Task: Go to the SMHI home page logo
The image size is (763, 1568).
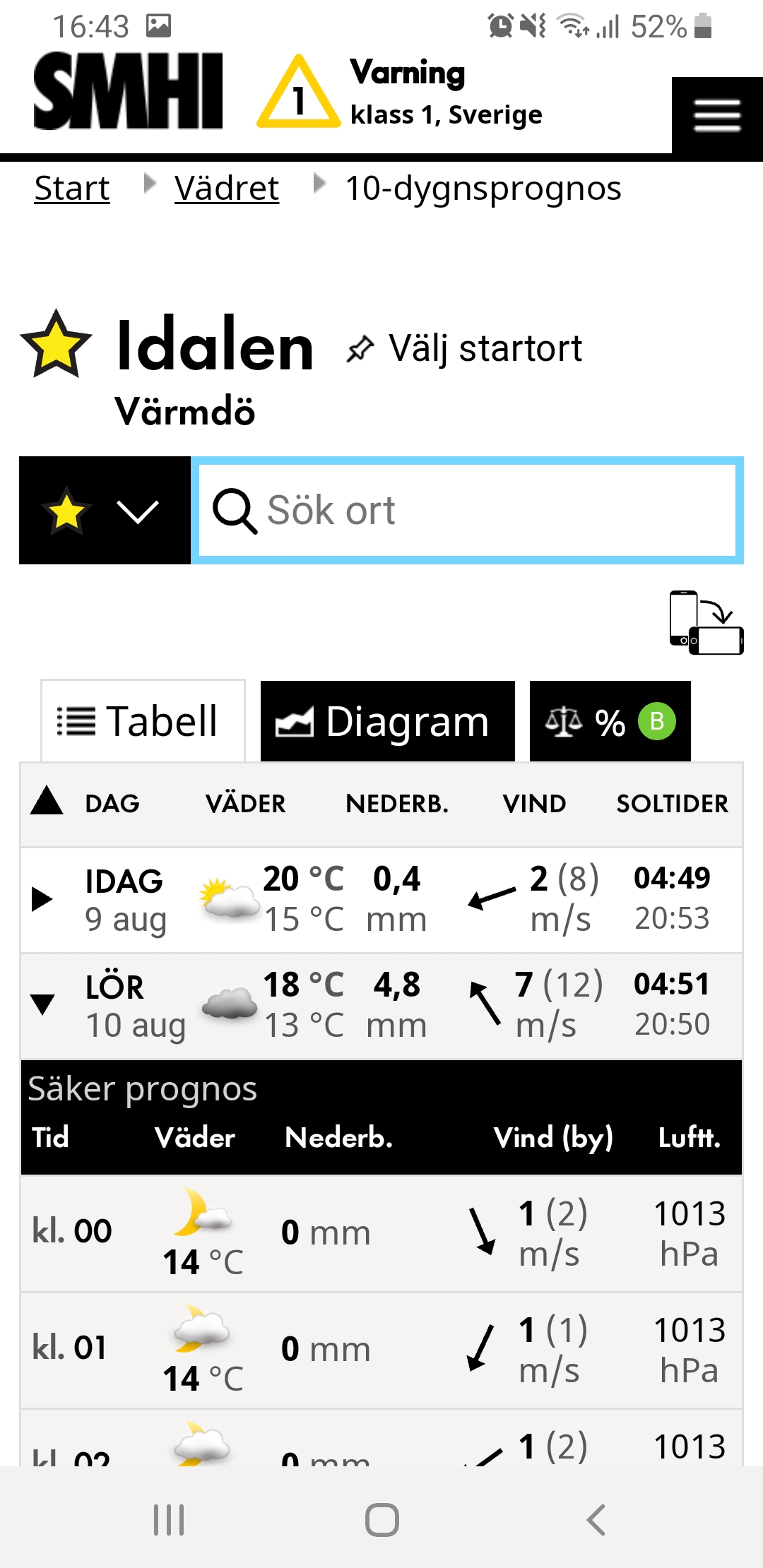Action: [x=128, y=91]
